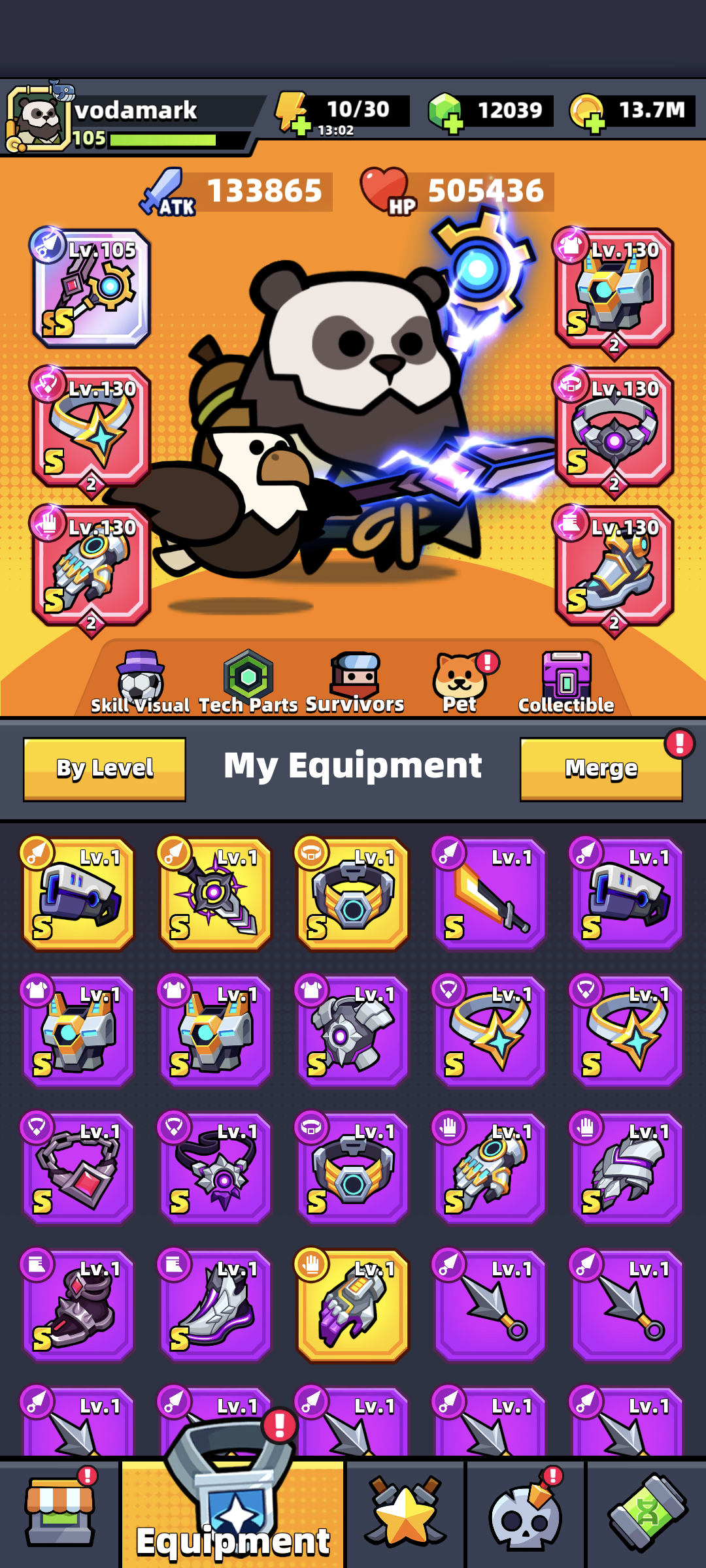Open the equipped armor slot Lv.130
This screenshot has width=706, height=1568.
click(614, 287)
